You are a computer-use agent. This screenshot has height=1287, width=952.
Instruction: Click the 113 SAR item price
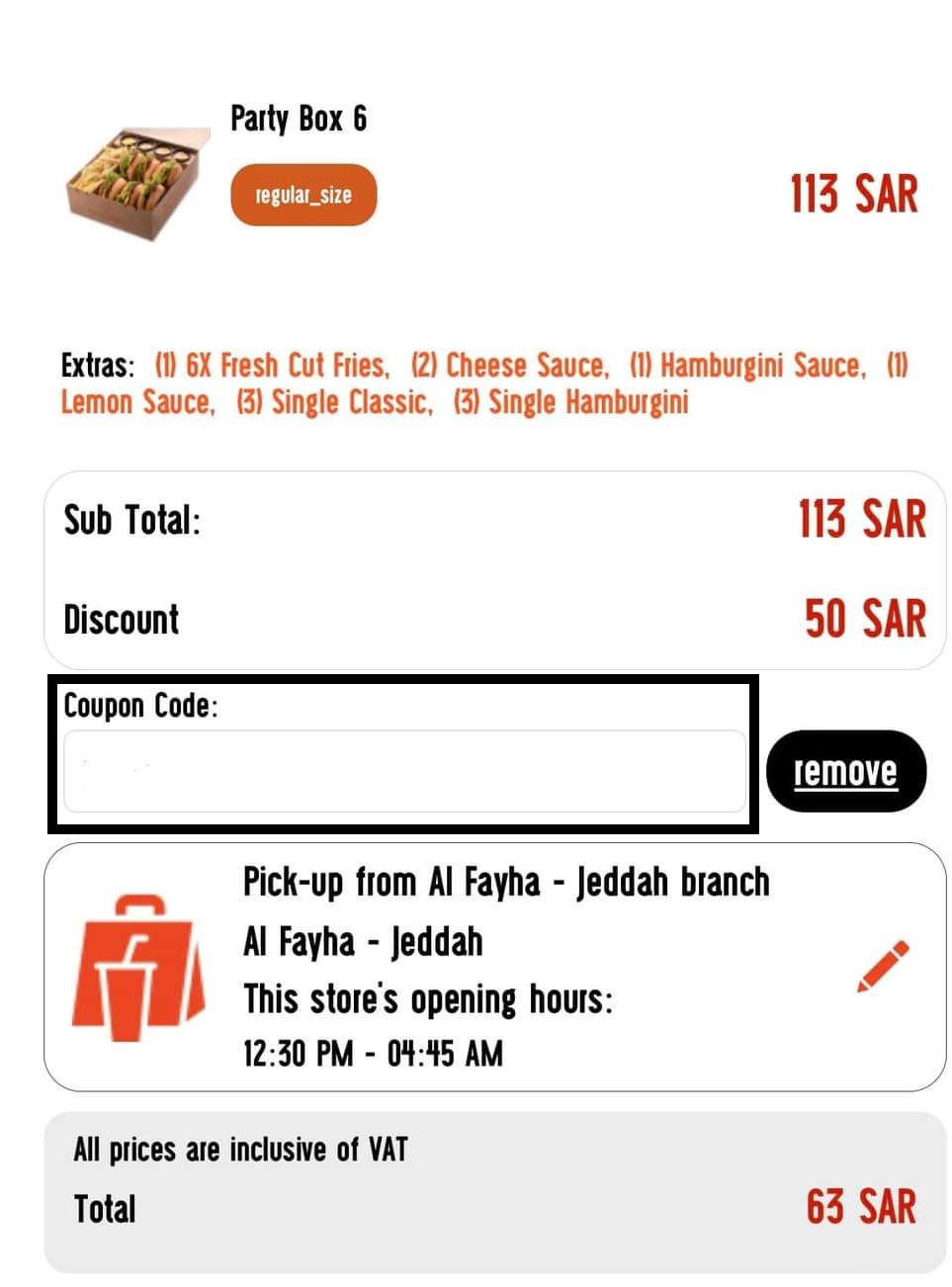click(854, 194)
